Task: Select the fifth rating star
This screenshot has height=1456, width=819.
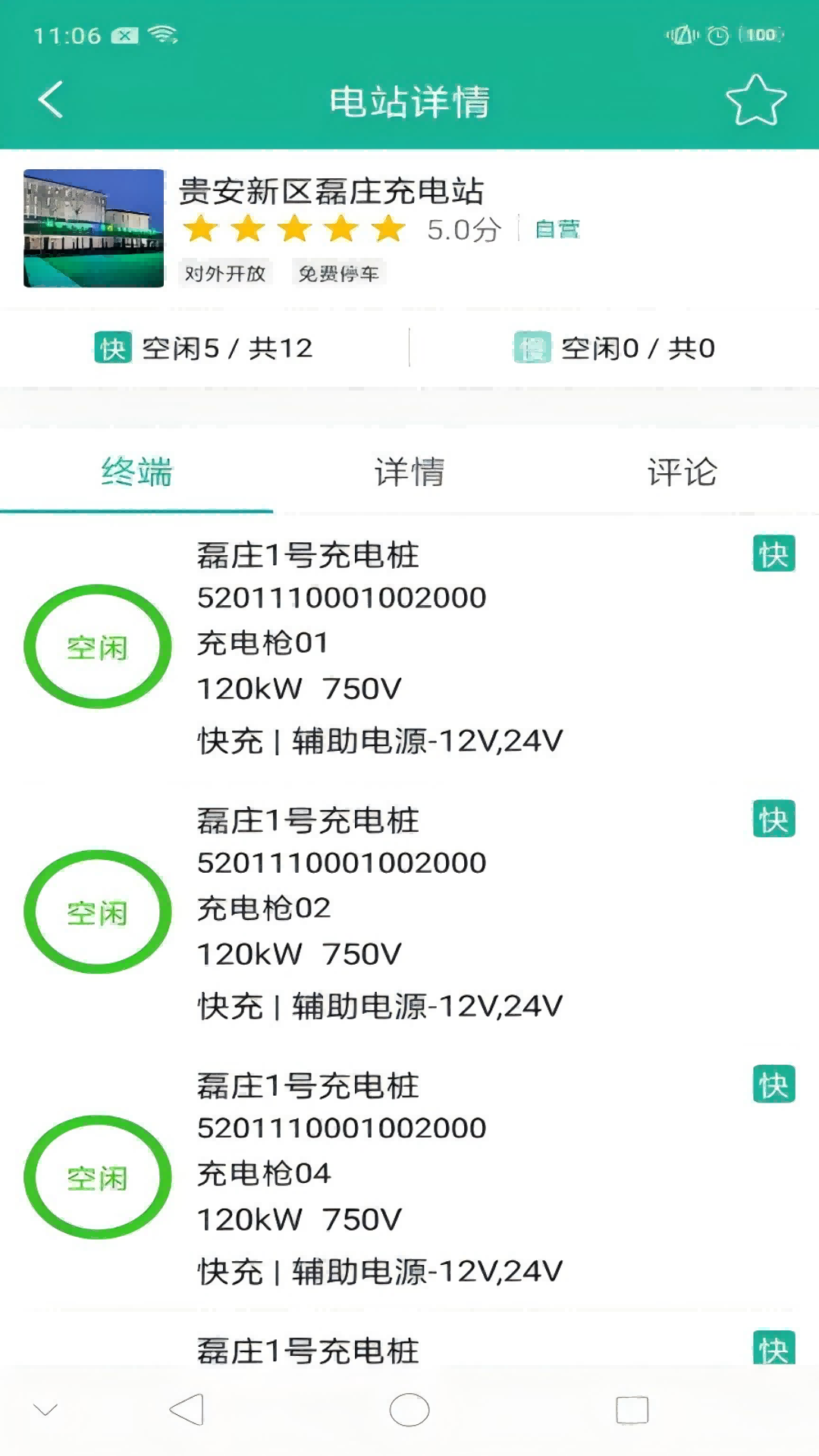Action: tap(388, 227)
